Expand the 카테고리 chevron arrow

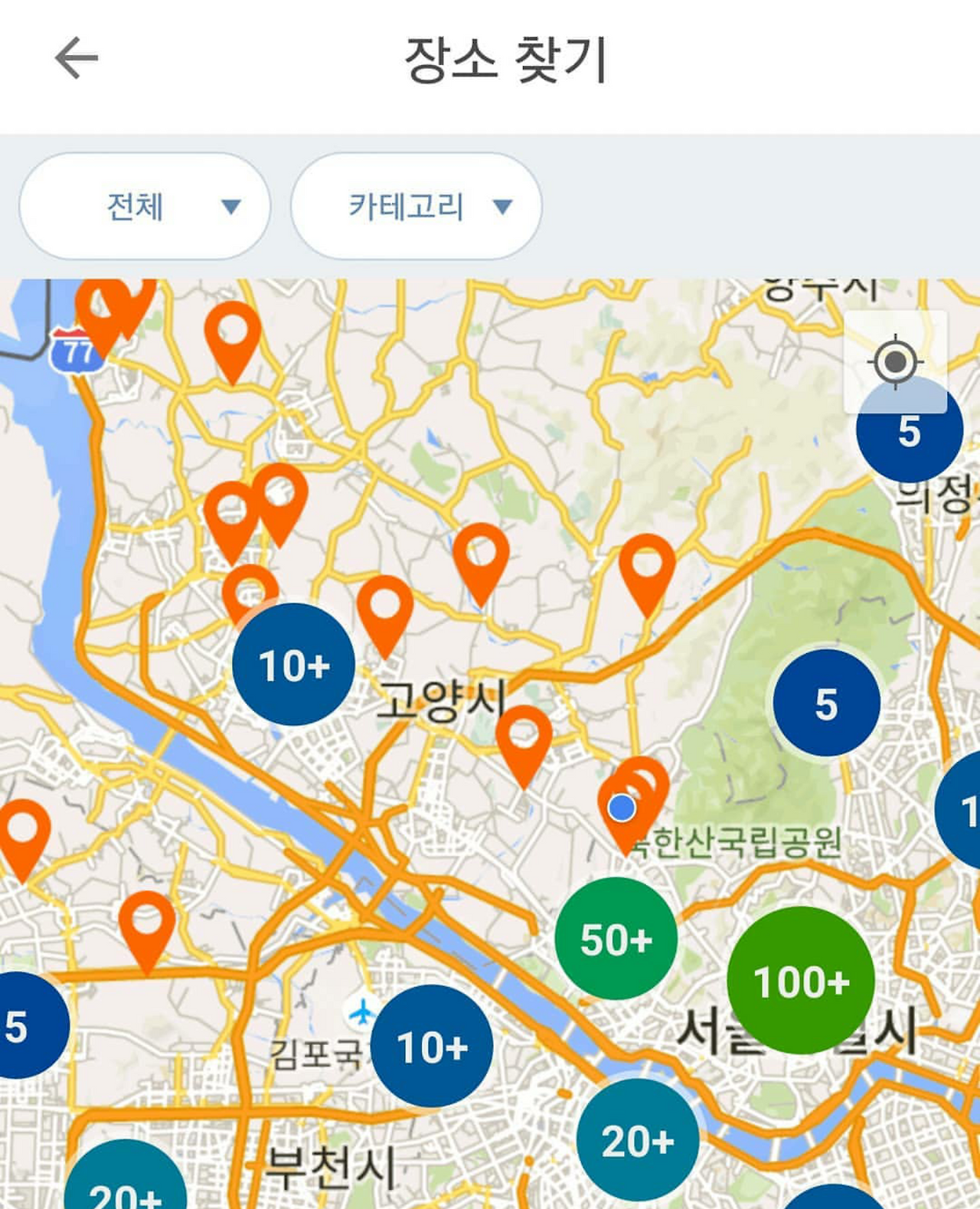(x=502, y=207)
